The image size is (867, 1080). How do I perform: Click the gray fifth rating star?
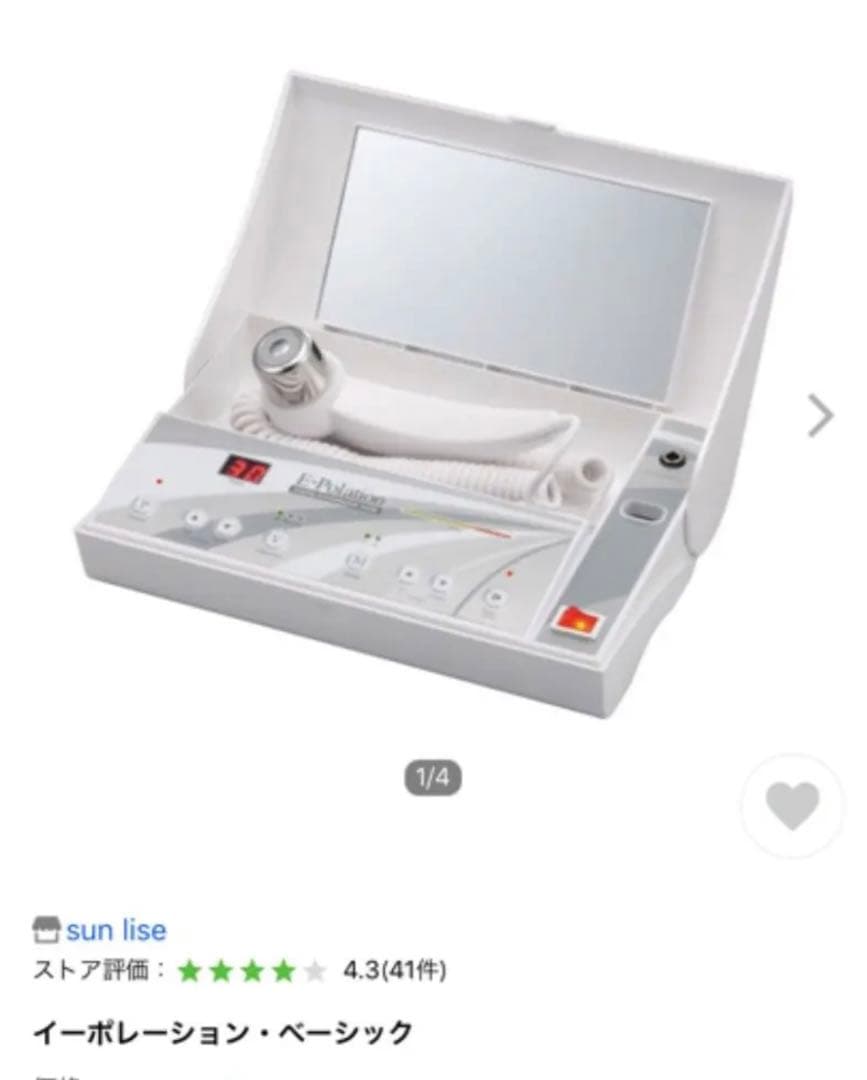pyautogui.click(x=314, y=969)
